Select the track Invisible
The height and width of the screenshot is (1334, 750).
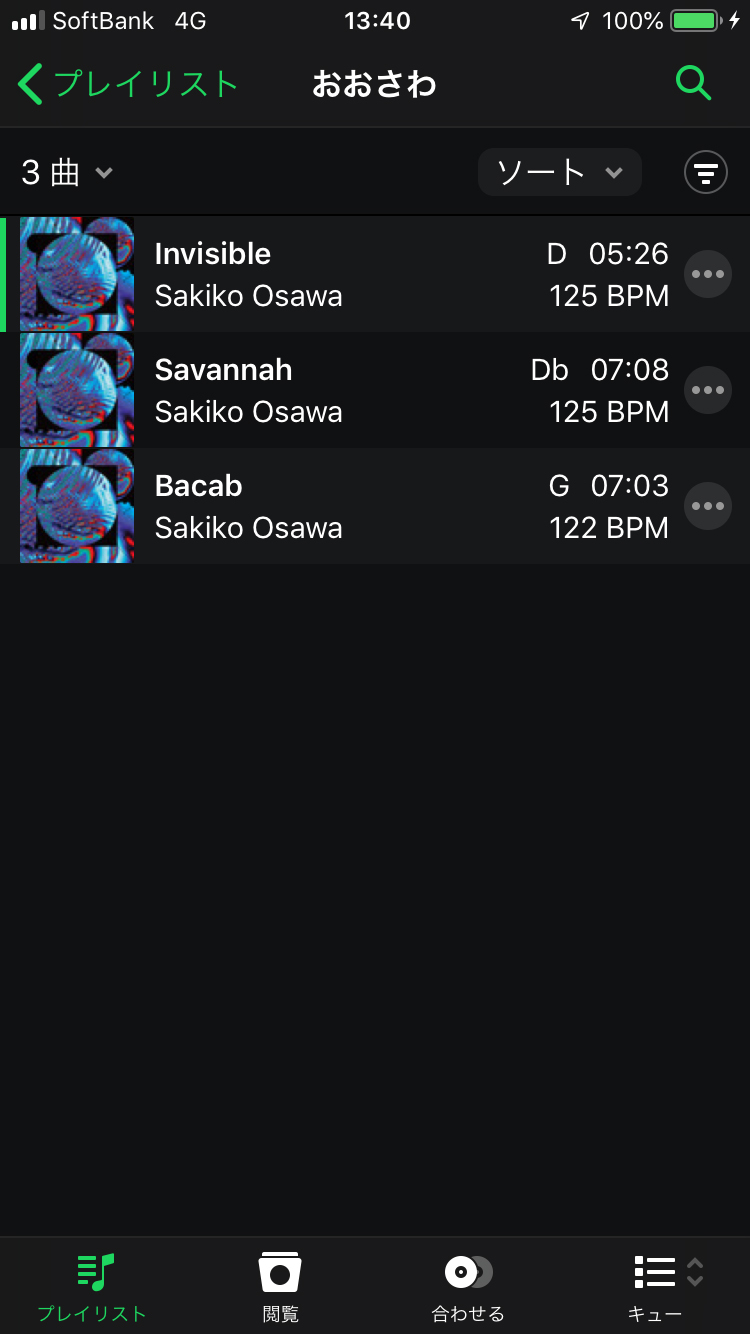[340, 274]
